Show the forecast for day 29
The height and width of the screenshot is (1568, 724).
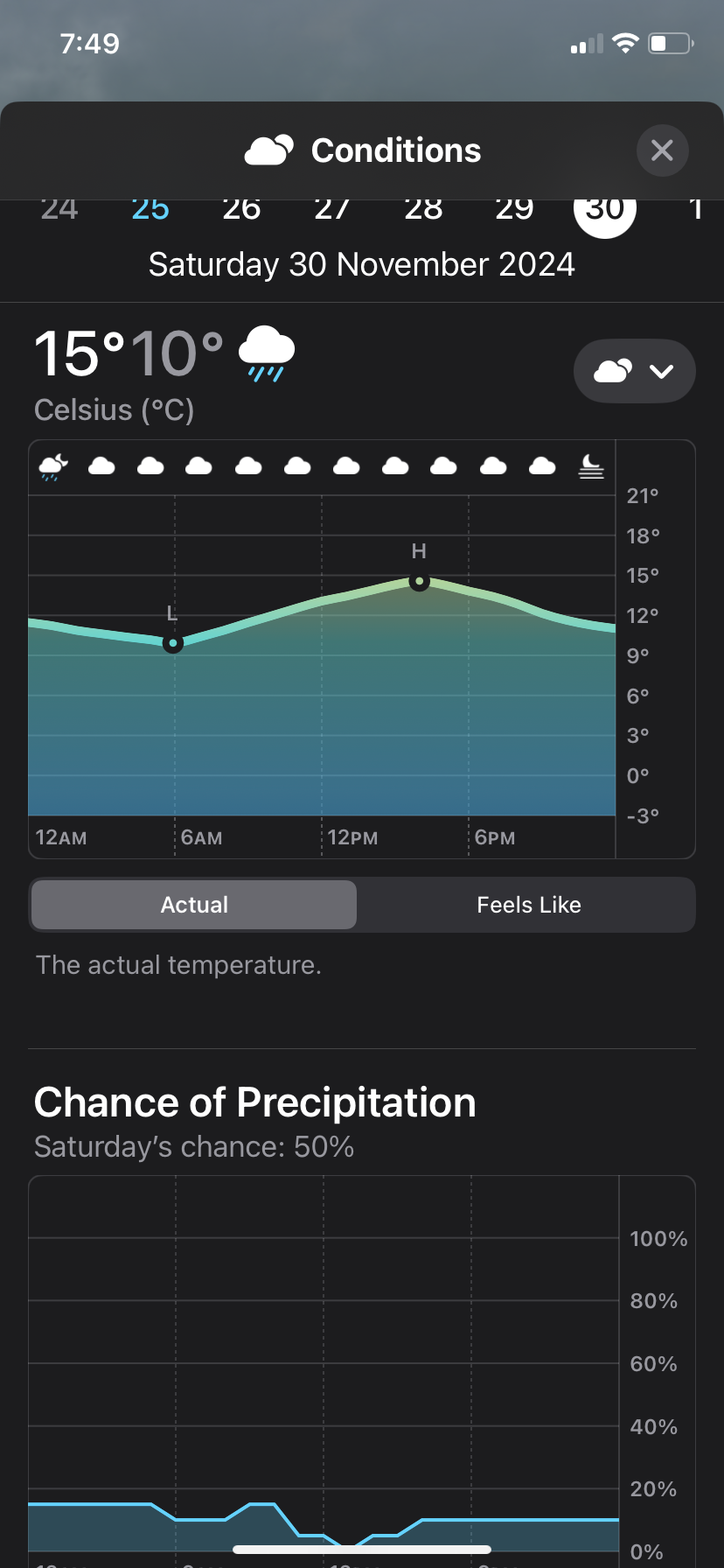(514, 210)
